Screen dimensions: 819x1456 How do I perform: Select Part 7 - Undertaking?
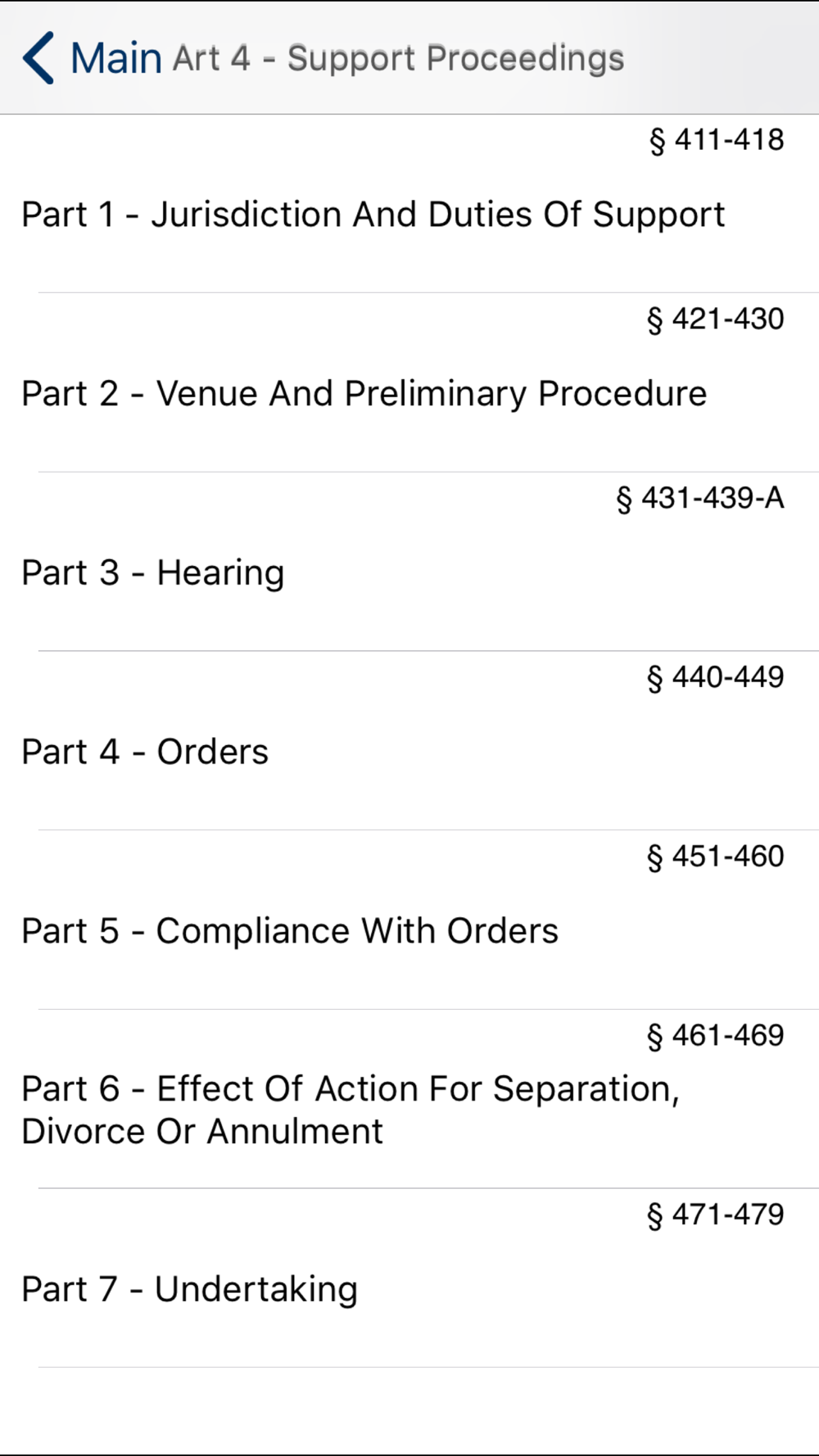click(409, 1278)
